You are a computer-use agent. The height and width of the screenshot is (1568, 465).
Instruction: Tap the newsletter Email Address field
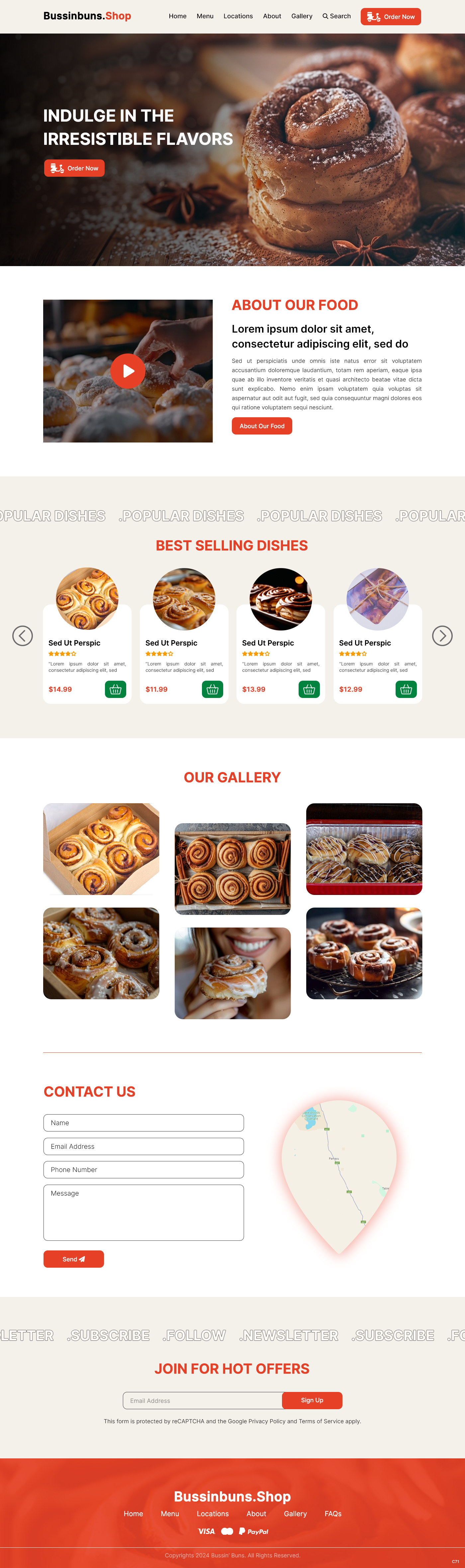(x=203, y=1400)
